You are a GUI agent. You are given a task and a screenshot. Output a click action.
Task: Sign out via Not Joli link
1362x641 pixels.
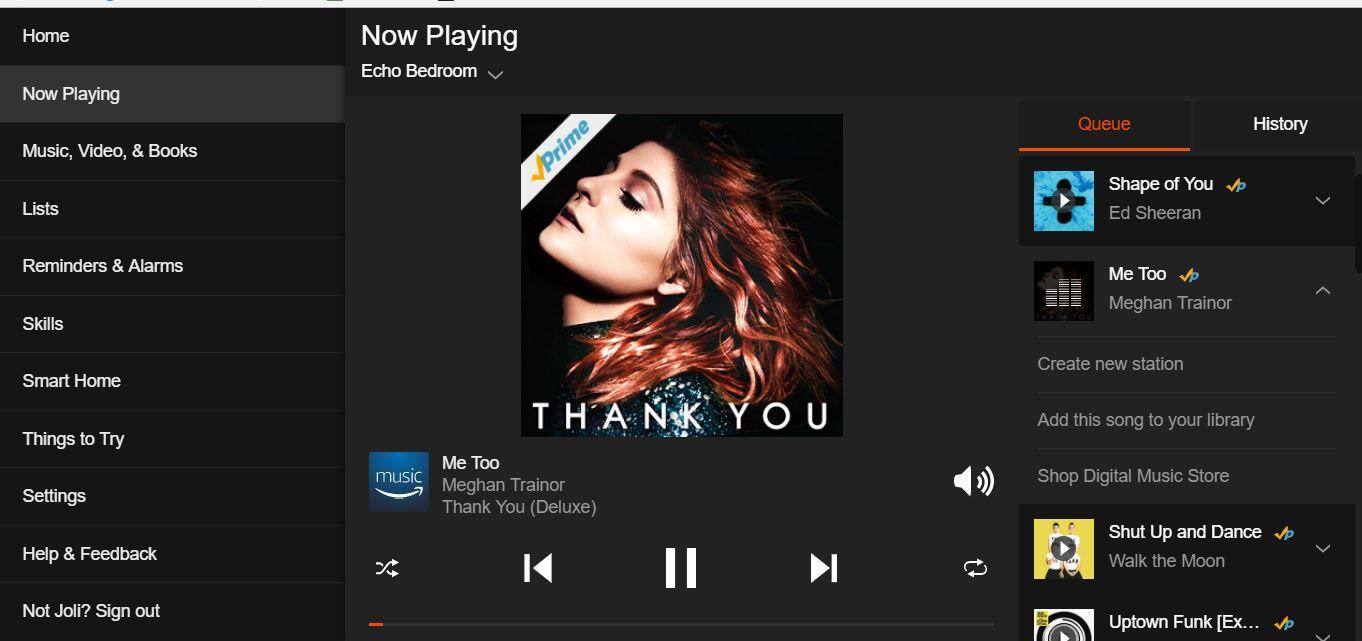pos(91,611)
